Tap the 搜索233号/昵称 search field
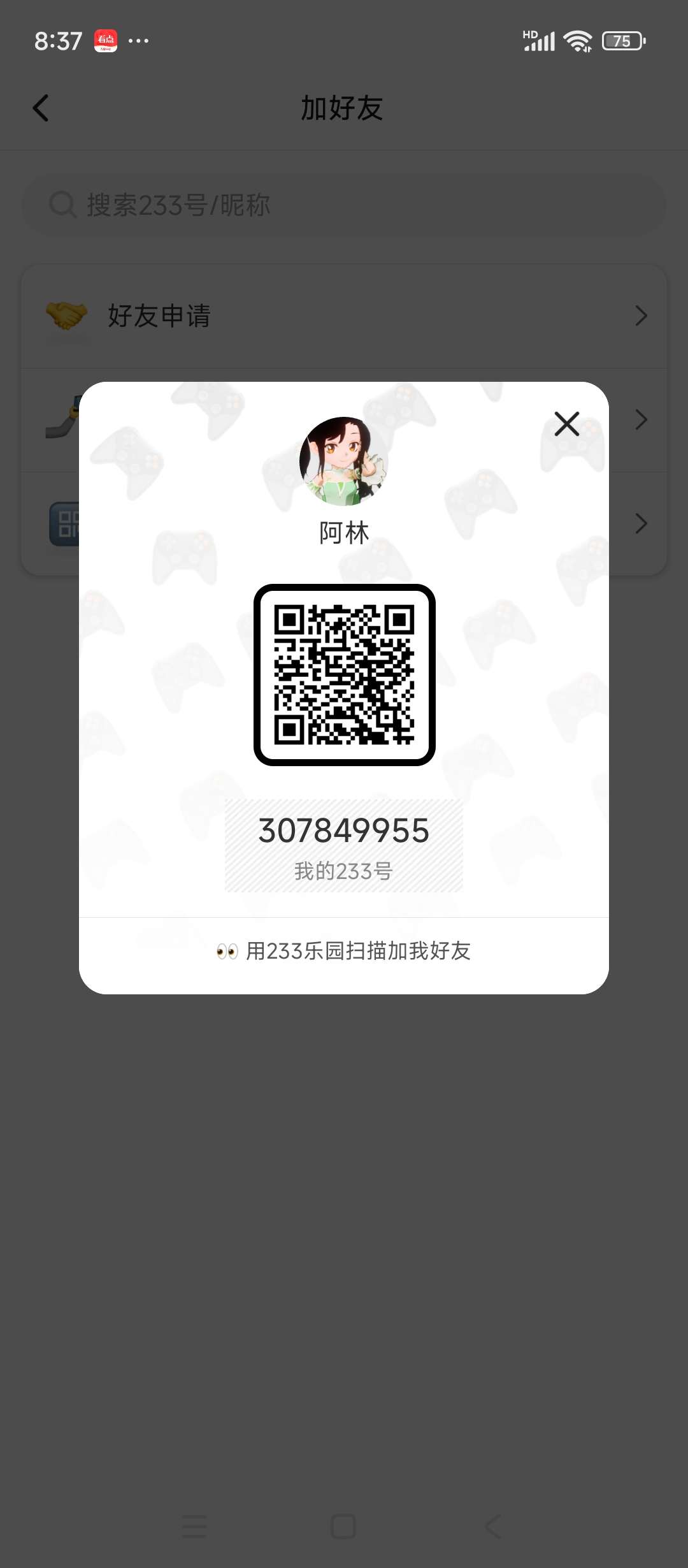The image size is (688, 1568). 344,205
